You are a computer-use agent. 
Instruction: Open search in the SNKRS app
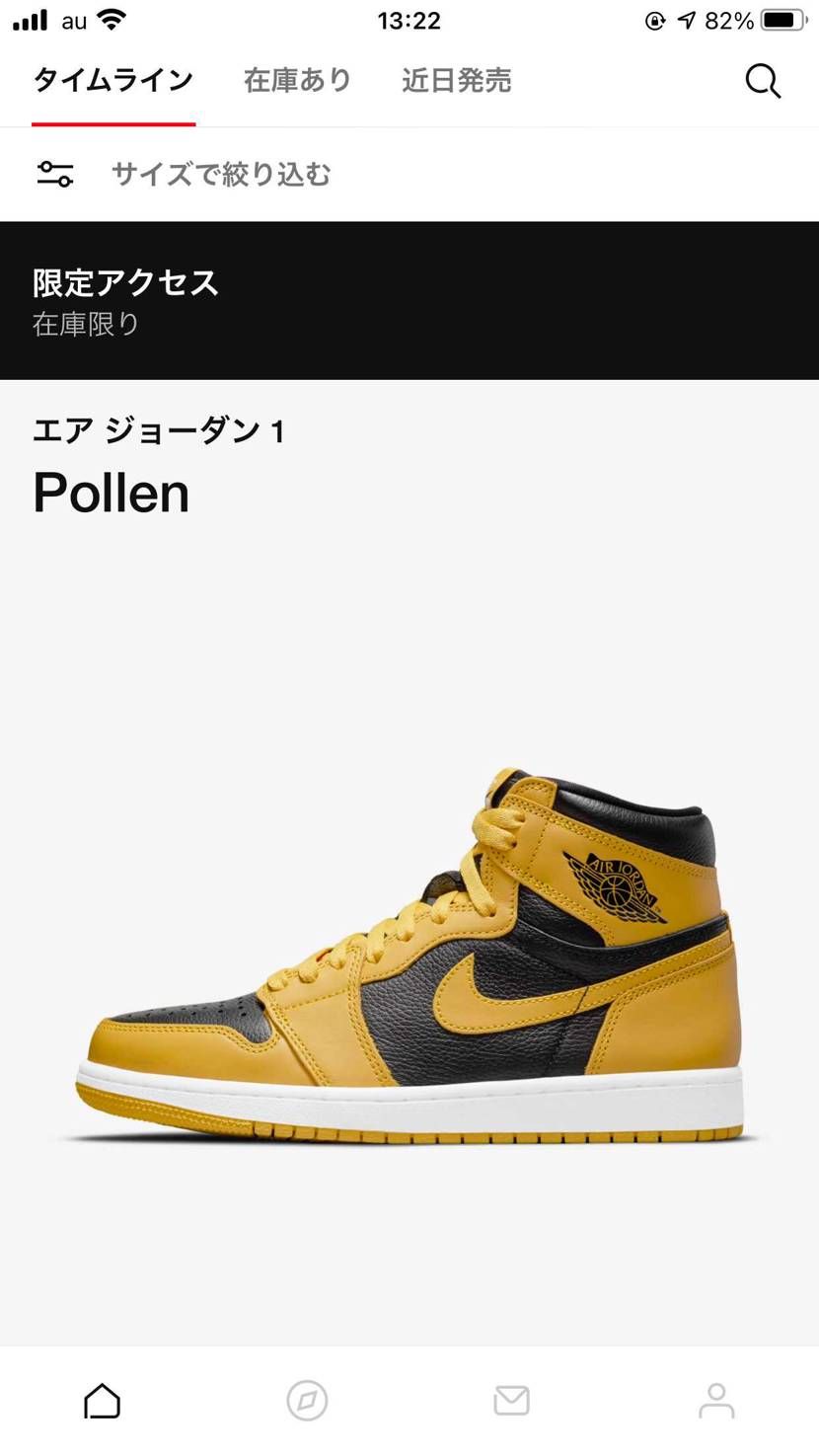tap(761, 81)
